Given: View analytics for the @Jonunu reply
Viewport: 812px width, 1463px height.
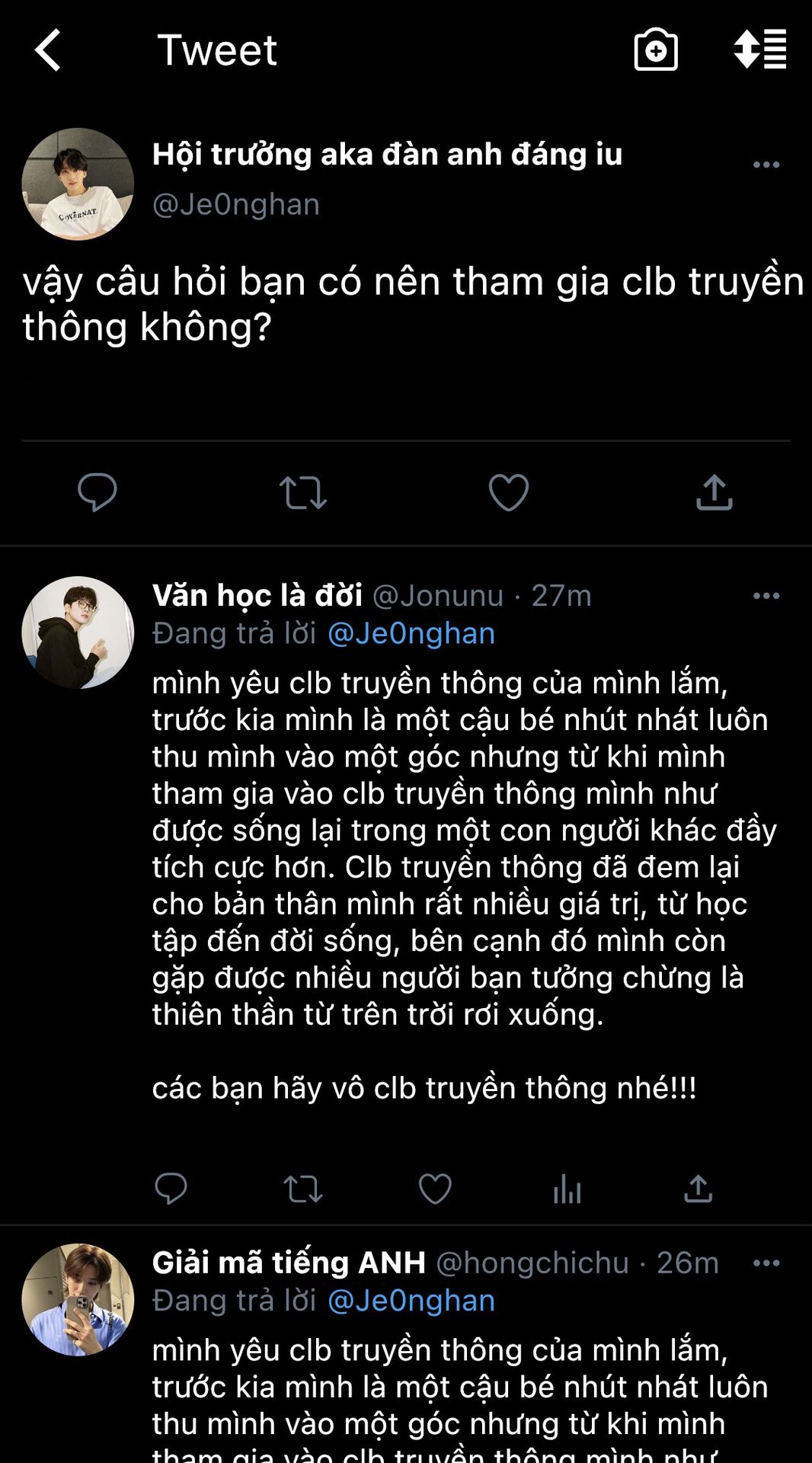Looking at the screenshot, I should click(x=567, y=1189).
